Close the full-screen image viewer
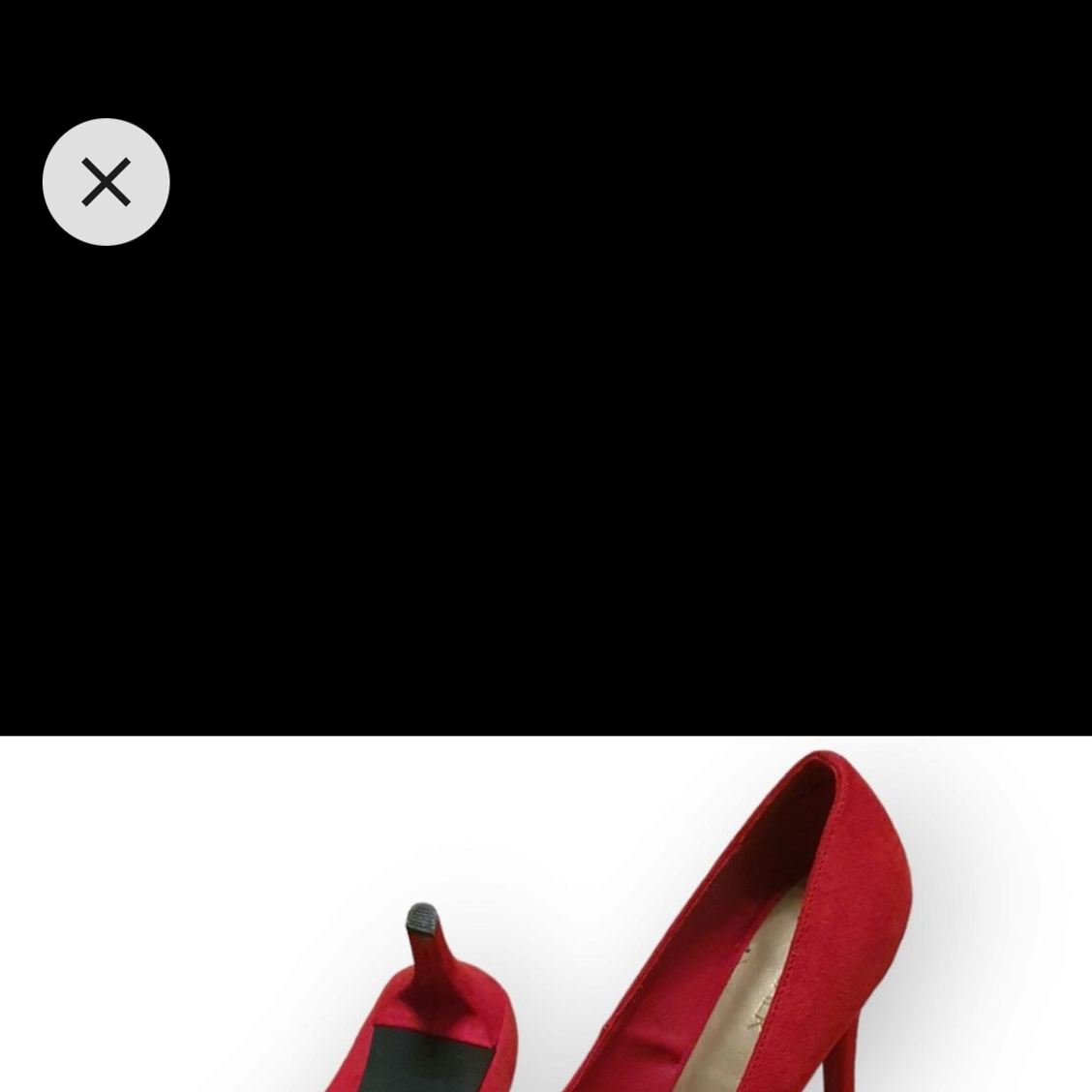Viewport: 1092px width, 1092px height. pyautogui.click(x=106, y=182)
